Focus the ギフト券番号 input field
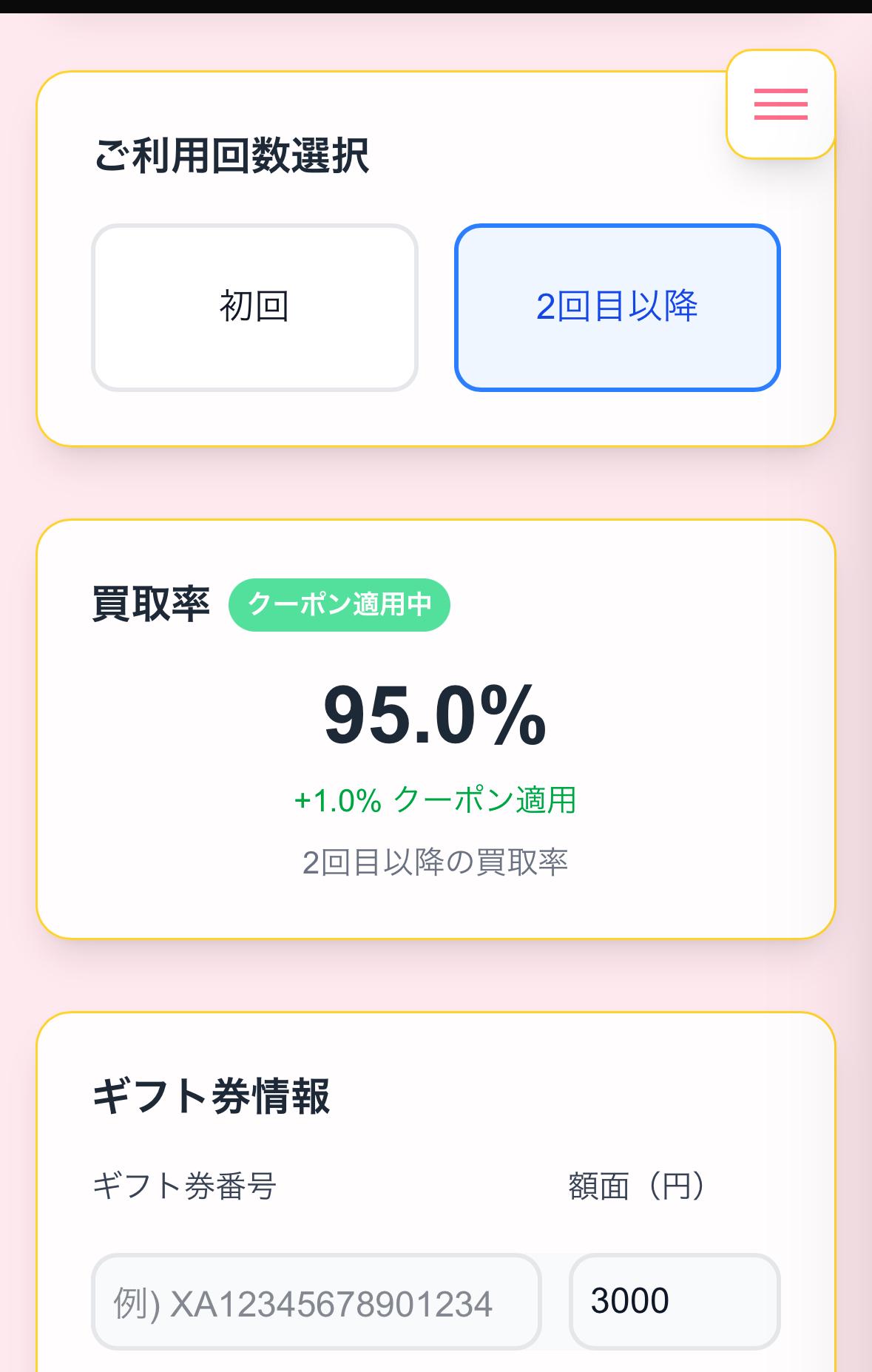Image resolution: width=872 pixels, height=1372 pixels. pos(317,1301)
